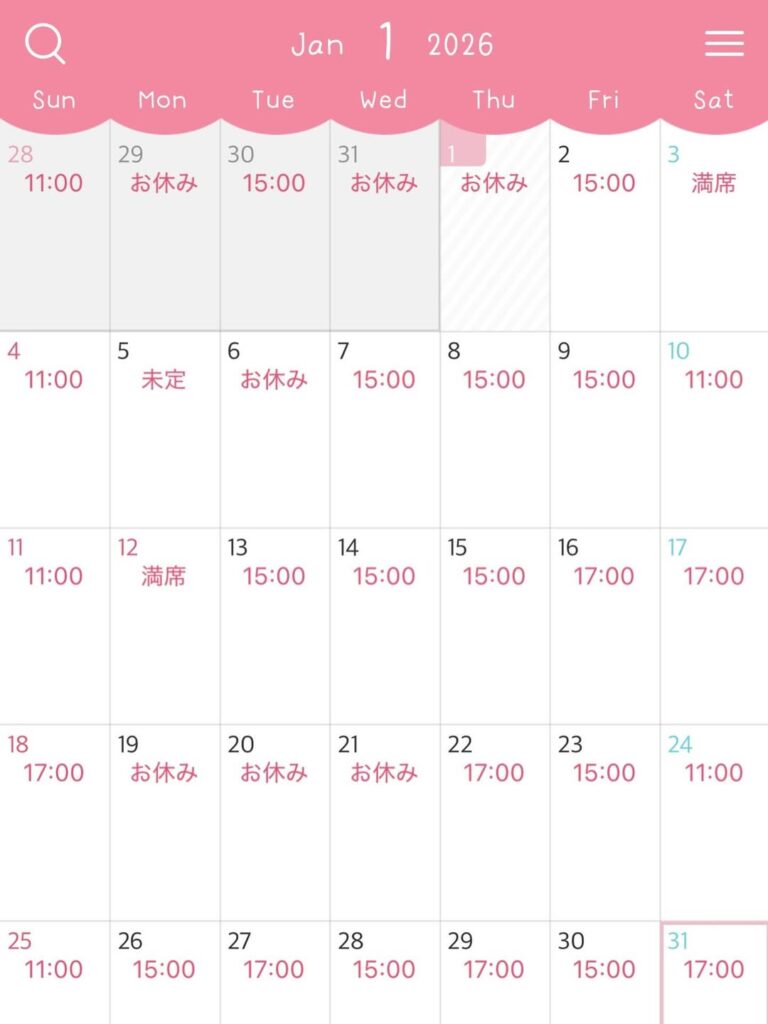Select January 24 with 11:00
This screenshot has height=1024, width=768.
713,822
